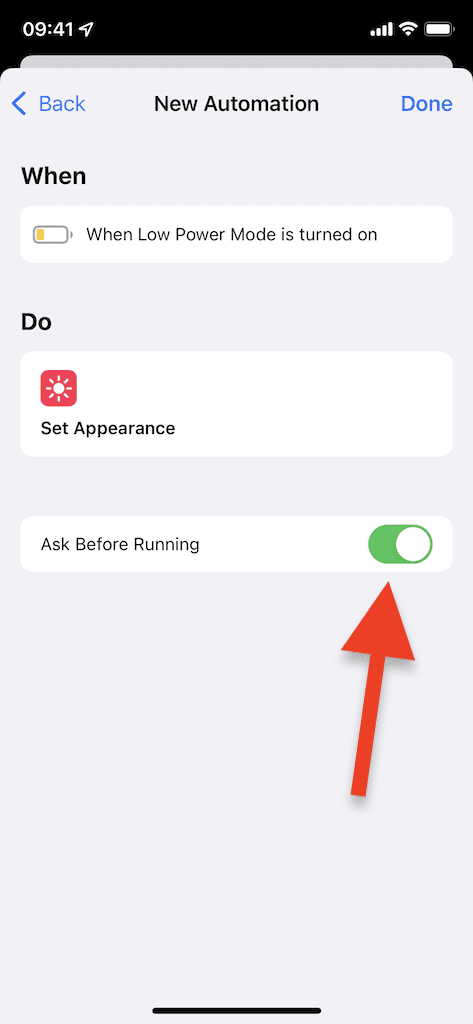
Task: Open the Low Power Mode trigger row
Action: coord(236,234)
